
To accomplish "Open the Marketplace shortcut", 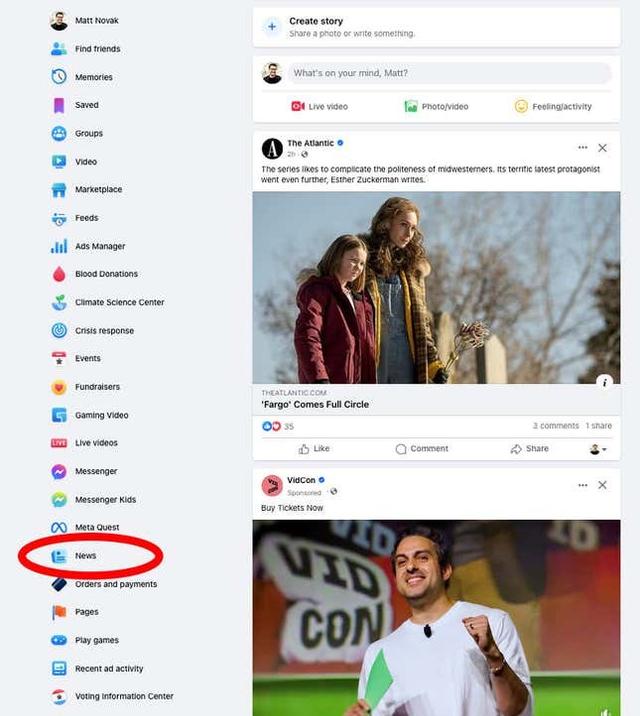I will [x=97, y=189].
